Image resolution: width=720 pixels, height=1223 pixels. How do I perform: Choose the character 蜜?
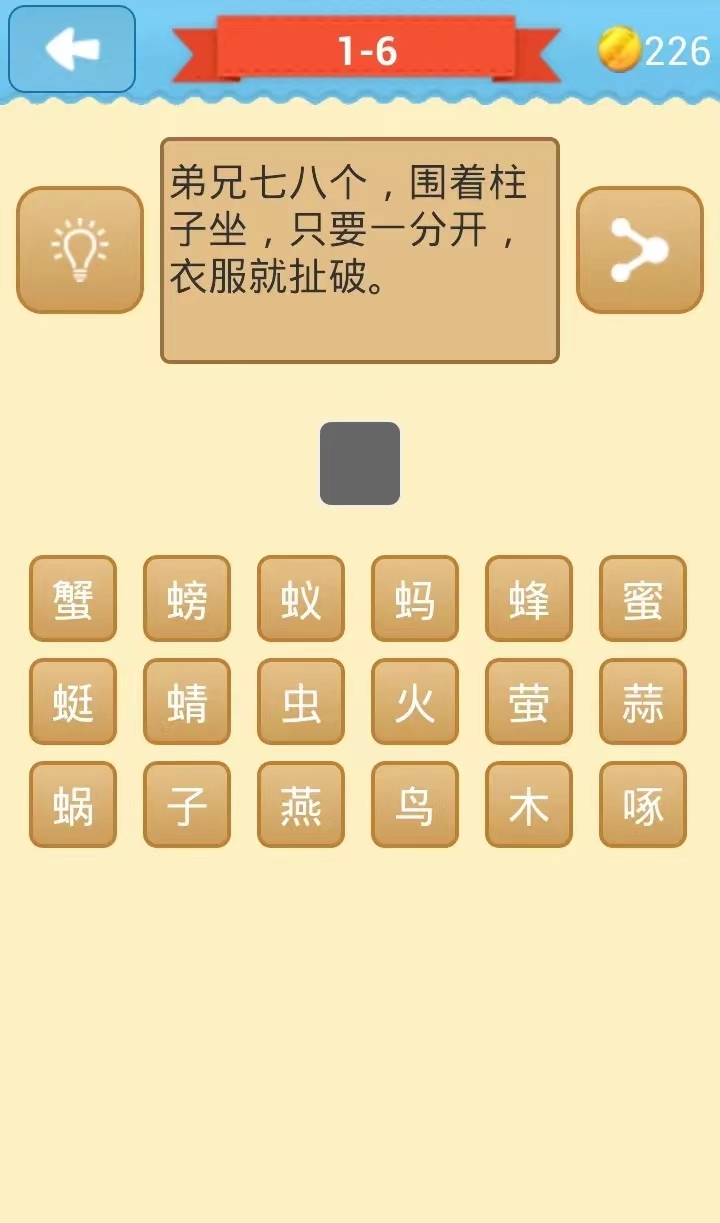643,598
